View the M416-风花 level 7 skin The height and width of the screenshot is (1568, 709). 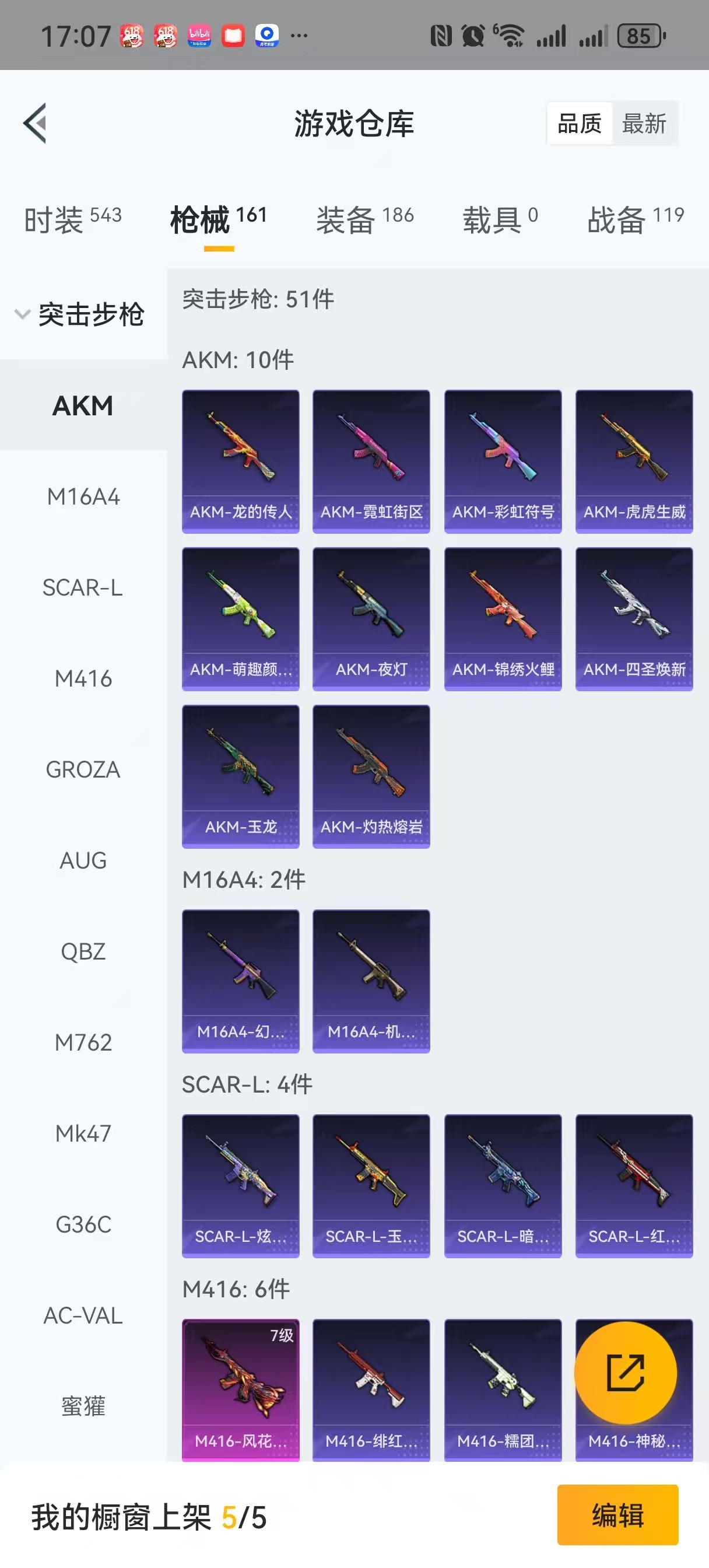[240, 1389]
